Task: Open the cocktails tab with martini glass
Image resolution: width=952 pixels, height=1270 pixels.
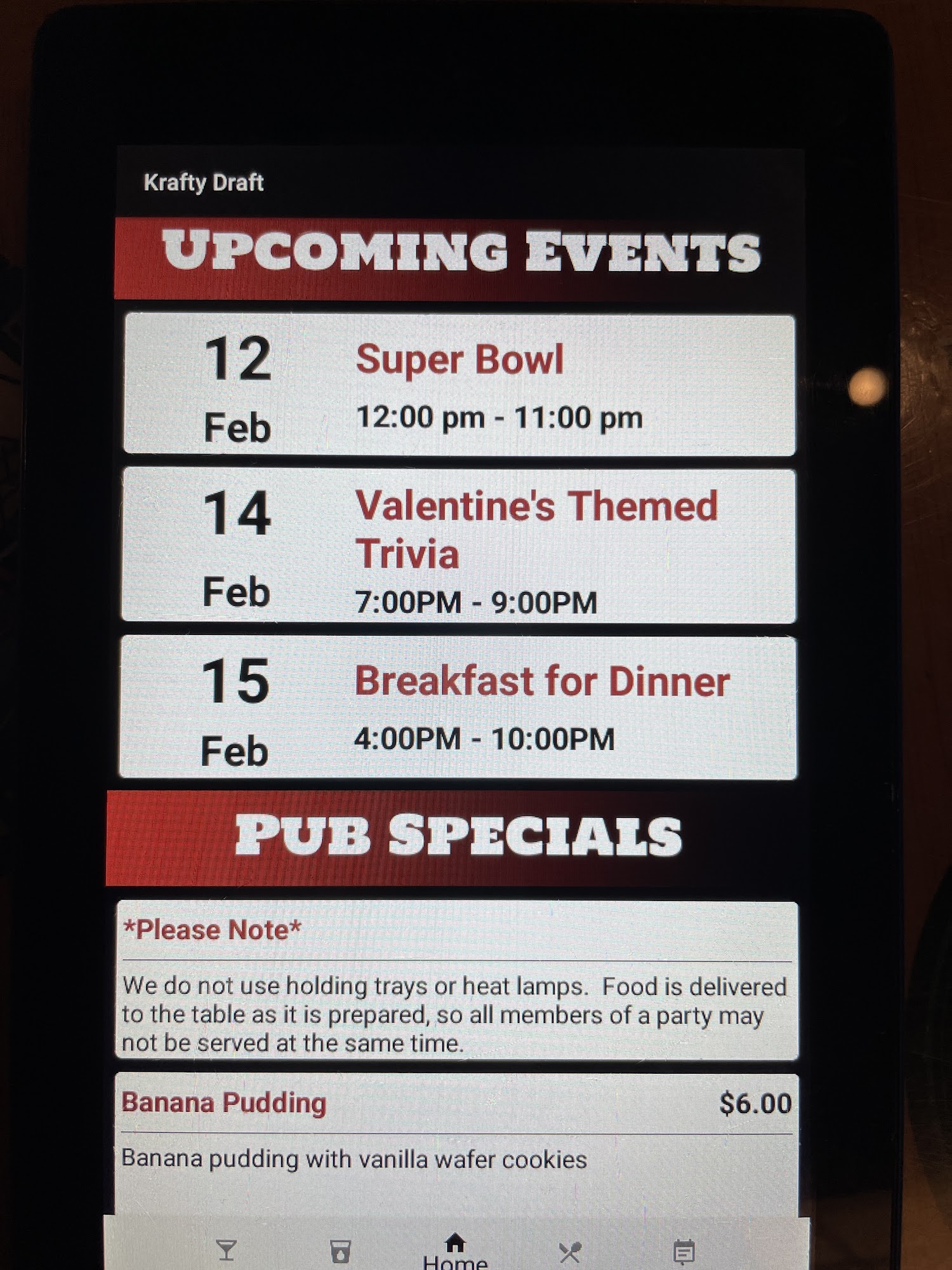Action: pyautogui.click(x=226, y=1250)
